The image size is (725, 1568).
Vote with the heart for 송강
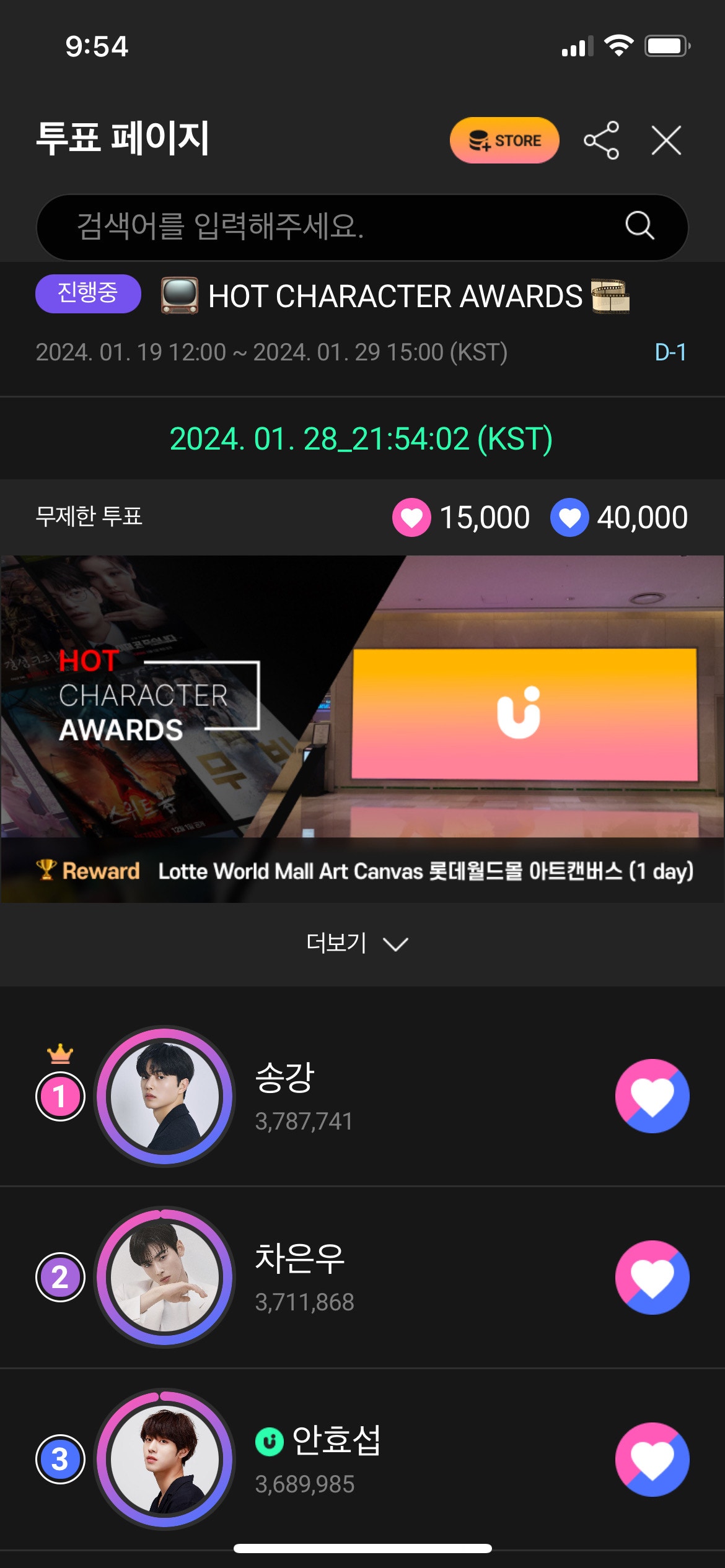pos(652,1096)
